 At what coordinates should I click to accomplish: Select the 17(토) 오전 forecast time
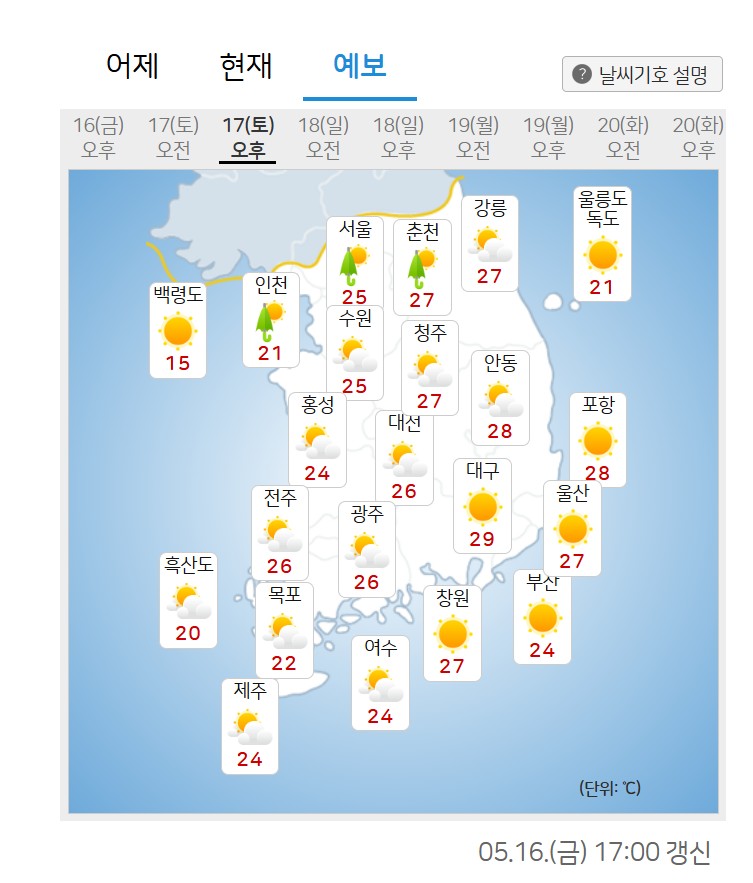(x=173, y=138)
